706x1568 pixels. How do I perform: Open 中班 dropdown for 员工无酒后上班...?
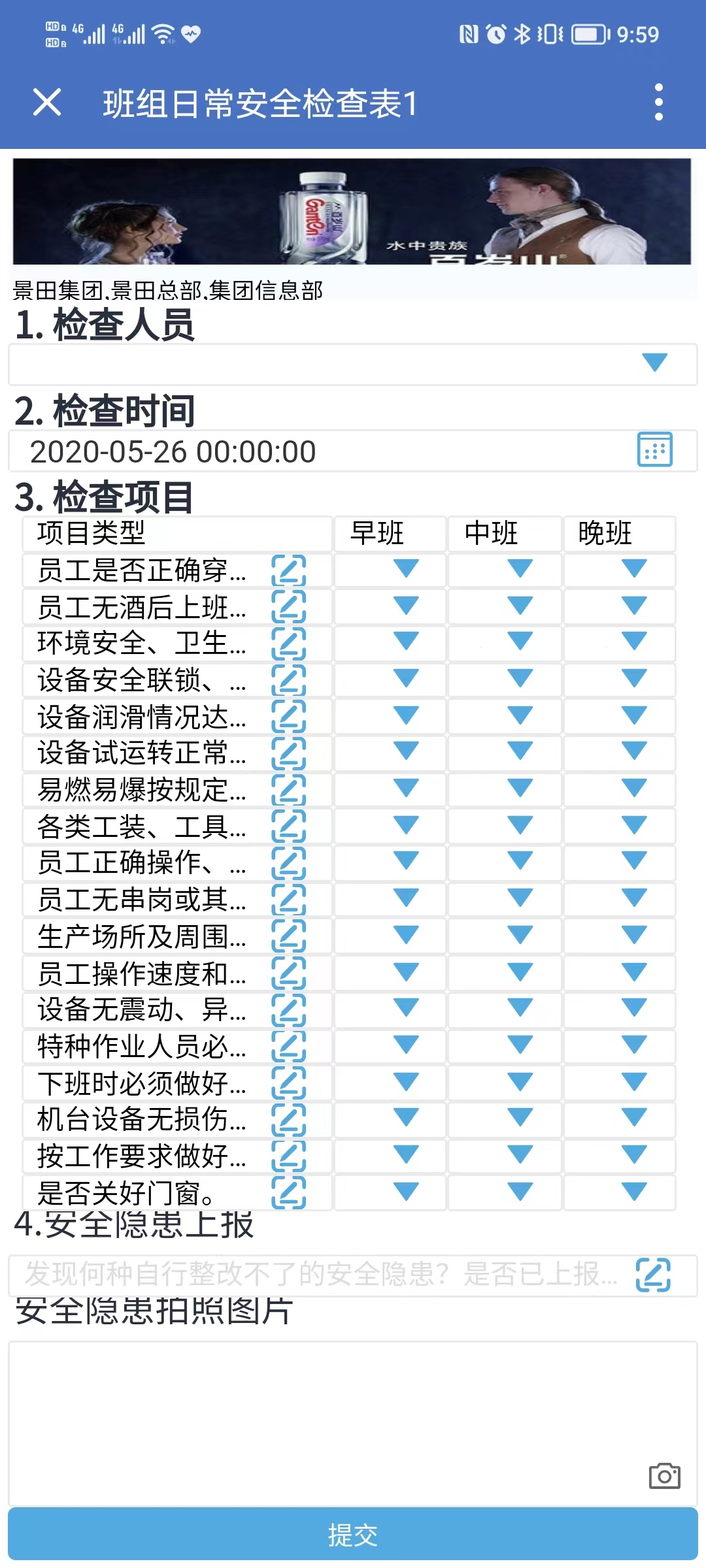pos(520,606)
